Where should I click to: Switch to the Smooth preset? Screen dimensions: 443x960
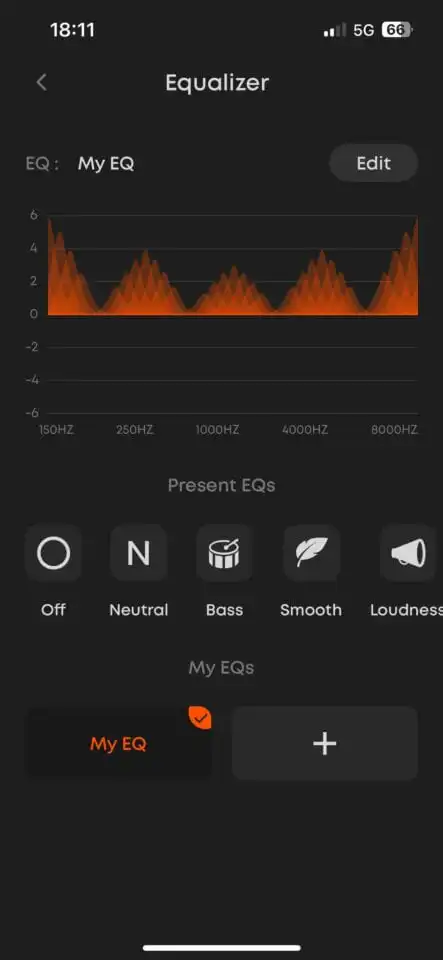point(311,553)
